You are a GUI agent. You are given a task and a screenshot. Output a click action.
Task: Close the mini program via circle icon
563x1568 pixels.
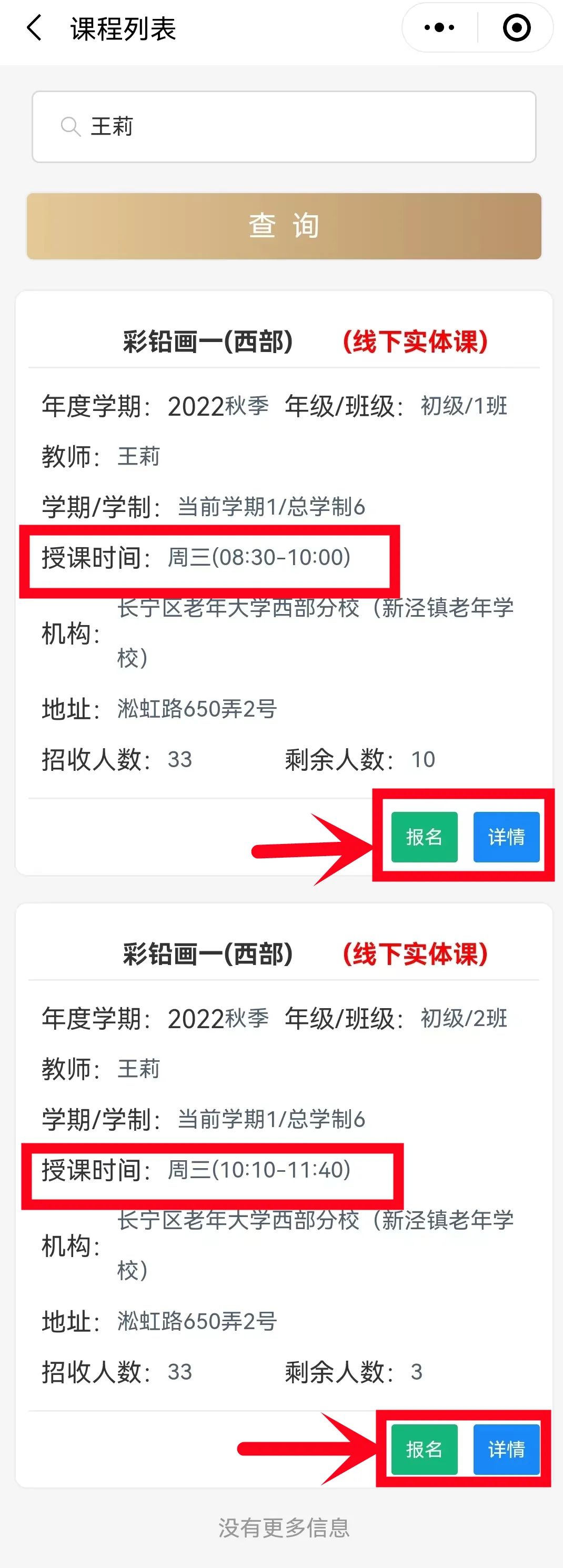tap(517, 27)
